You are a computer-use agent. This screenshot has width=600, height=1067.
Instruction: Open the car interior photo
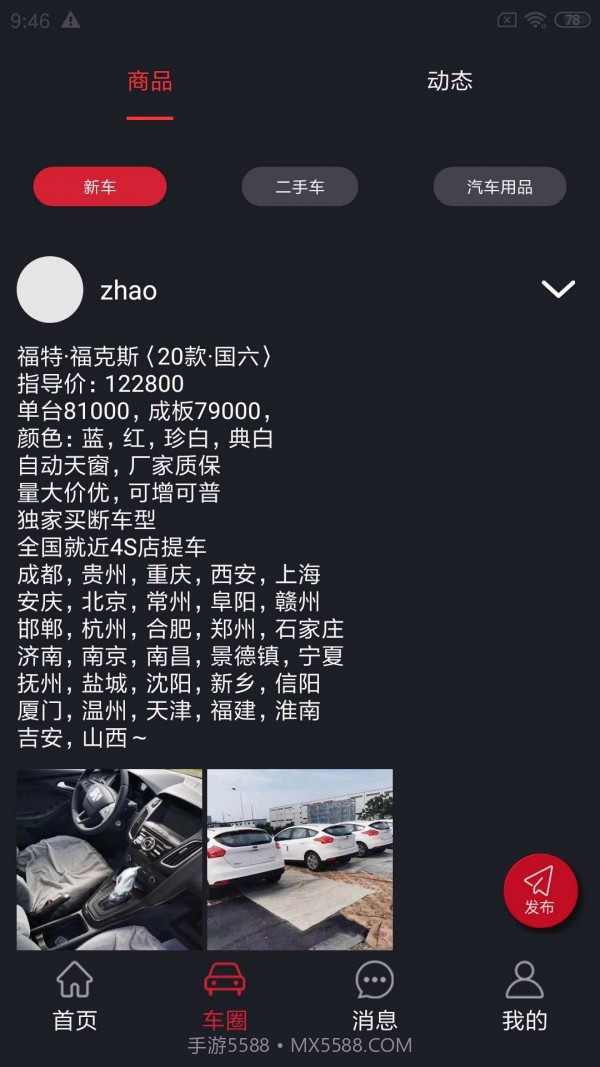pos(109,859)
